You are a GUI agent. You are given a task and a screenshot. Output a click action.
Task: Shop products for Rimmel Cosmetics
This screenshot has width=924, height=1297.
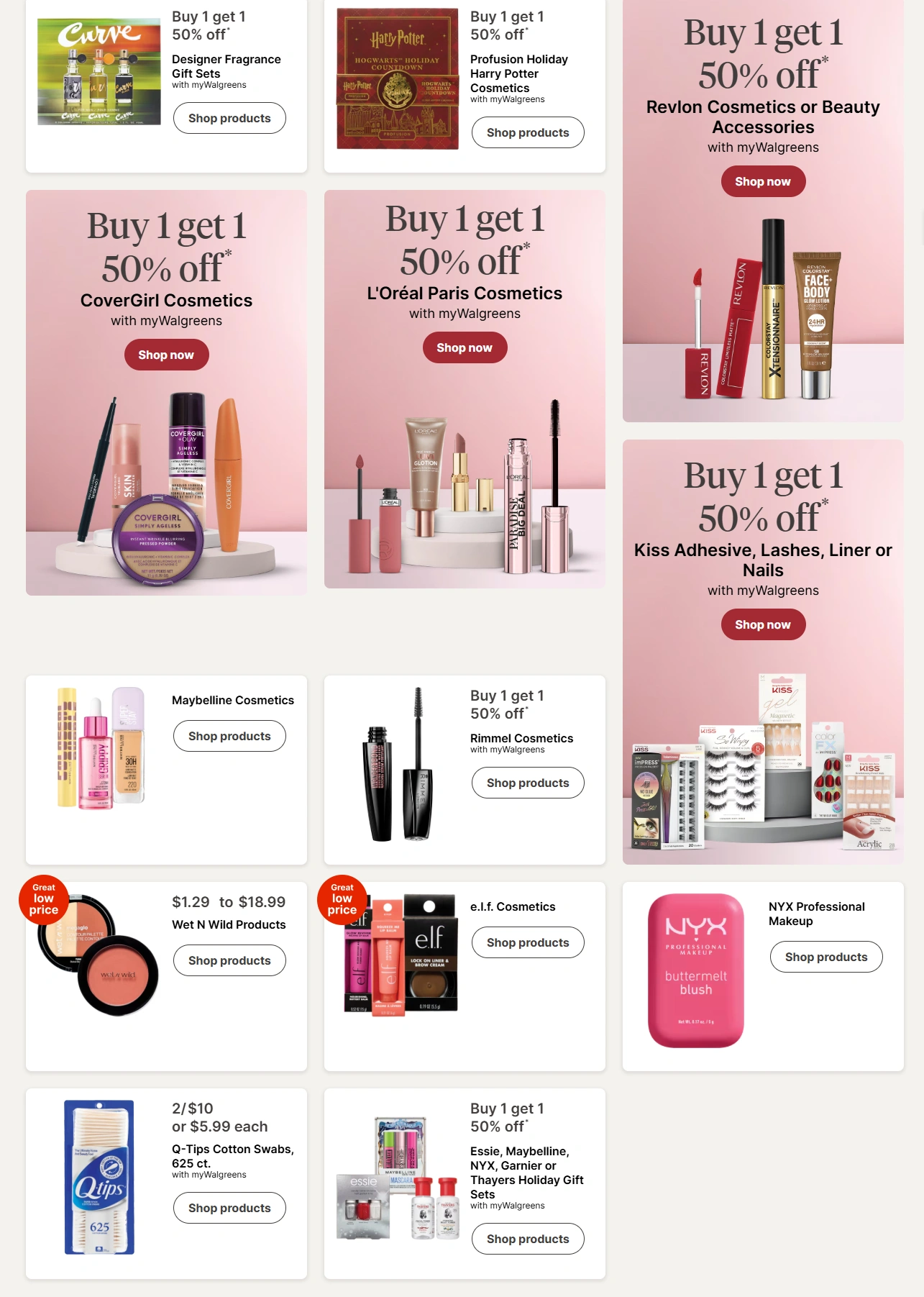coord(527,783)
